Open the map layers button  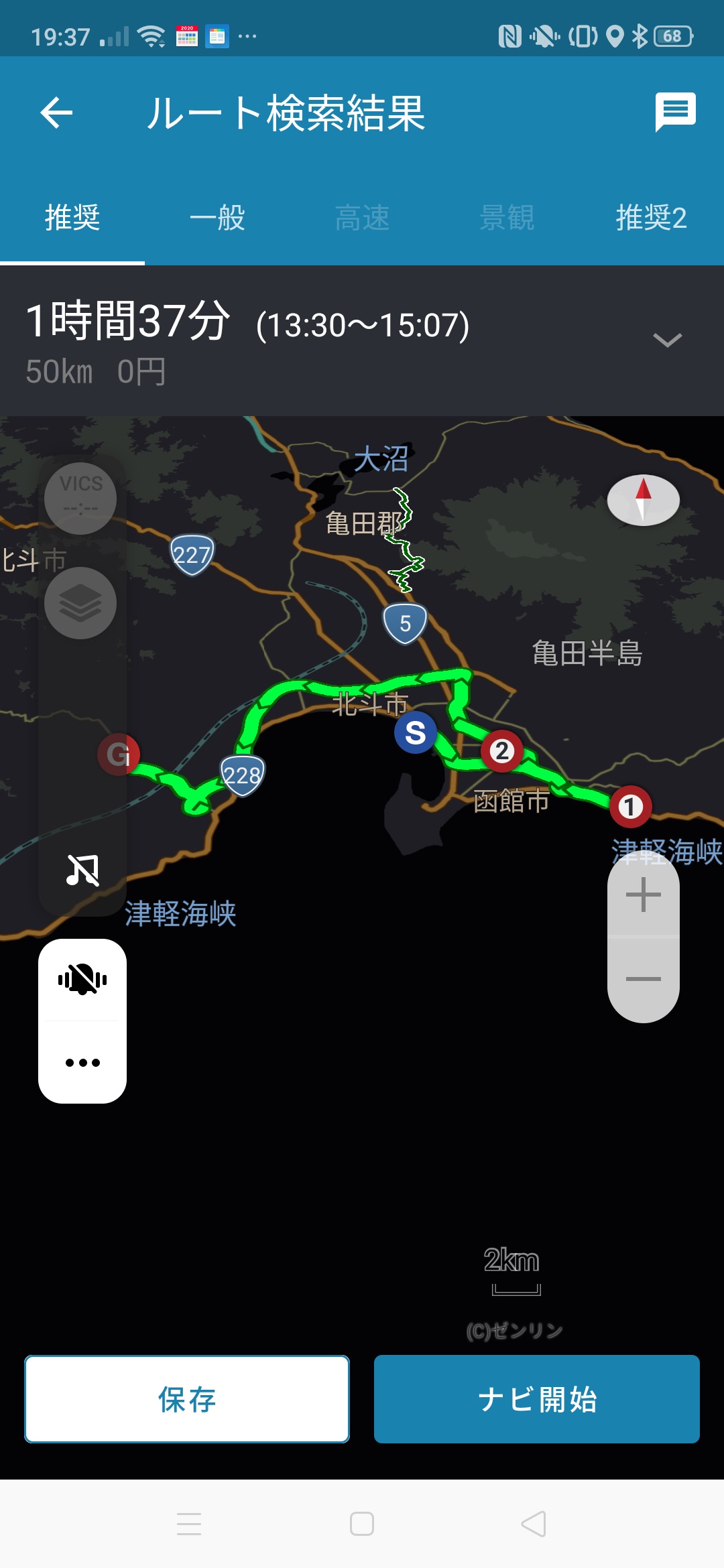point(80,603)
